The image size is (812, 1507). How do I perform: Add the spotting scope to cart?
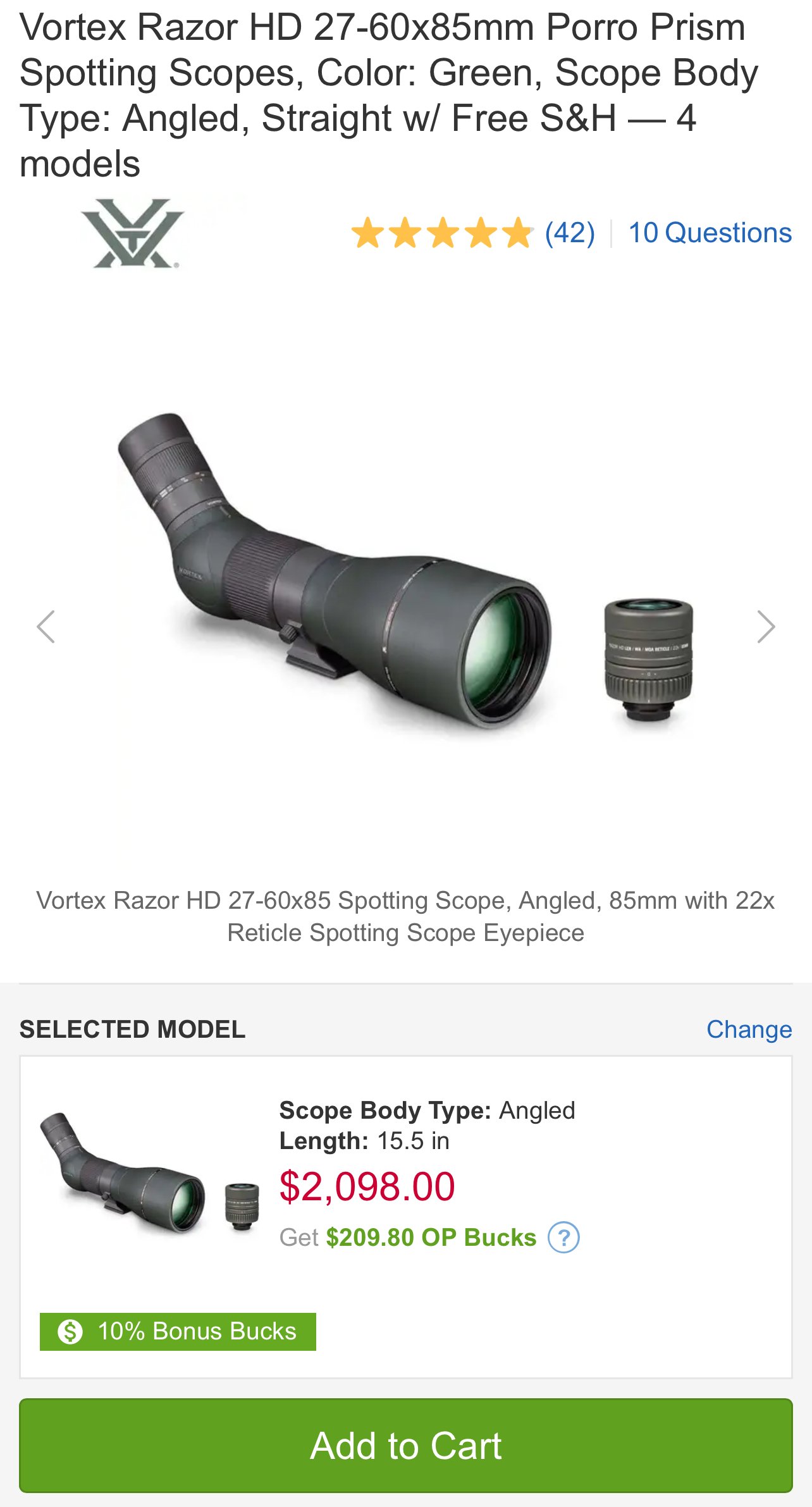click(x=406, y=1446)
